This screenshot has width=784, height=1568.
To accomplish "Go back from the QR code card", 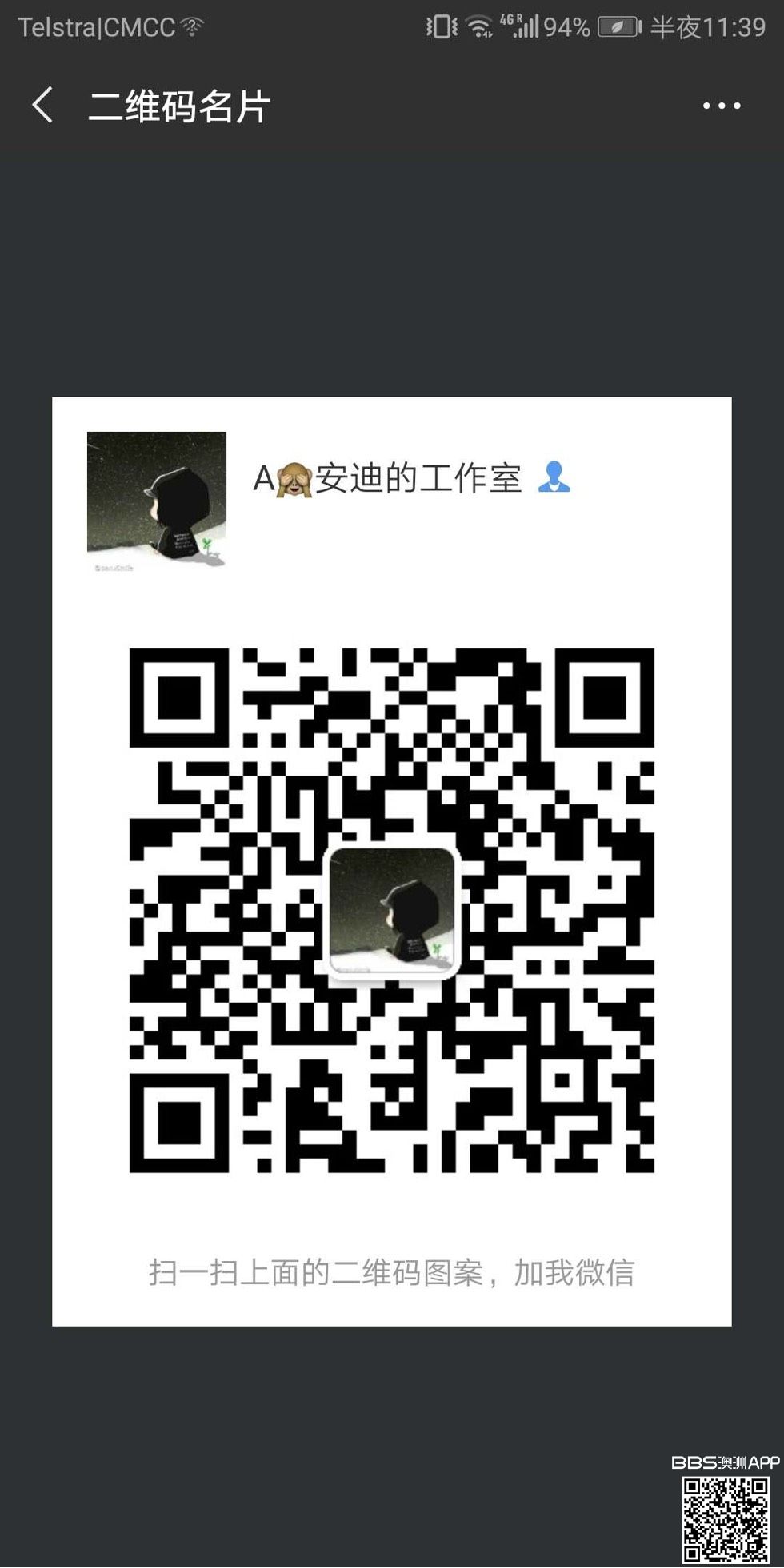I will tap(42, 105).
